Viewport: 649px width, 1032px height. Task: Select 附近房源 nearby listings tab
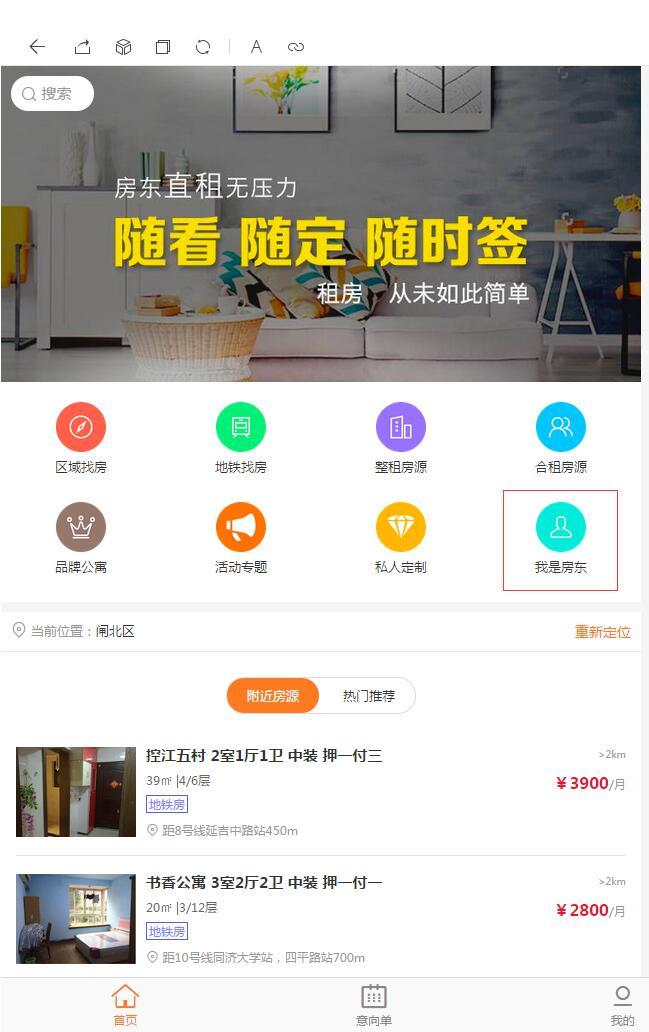[273, 696]
